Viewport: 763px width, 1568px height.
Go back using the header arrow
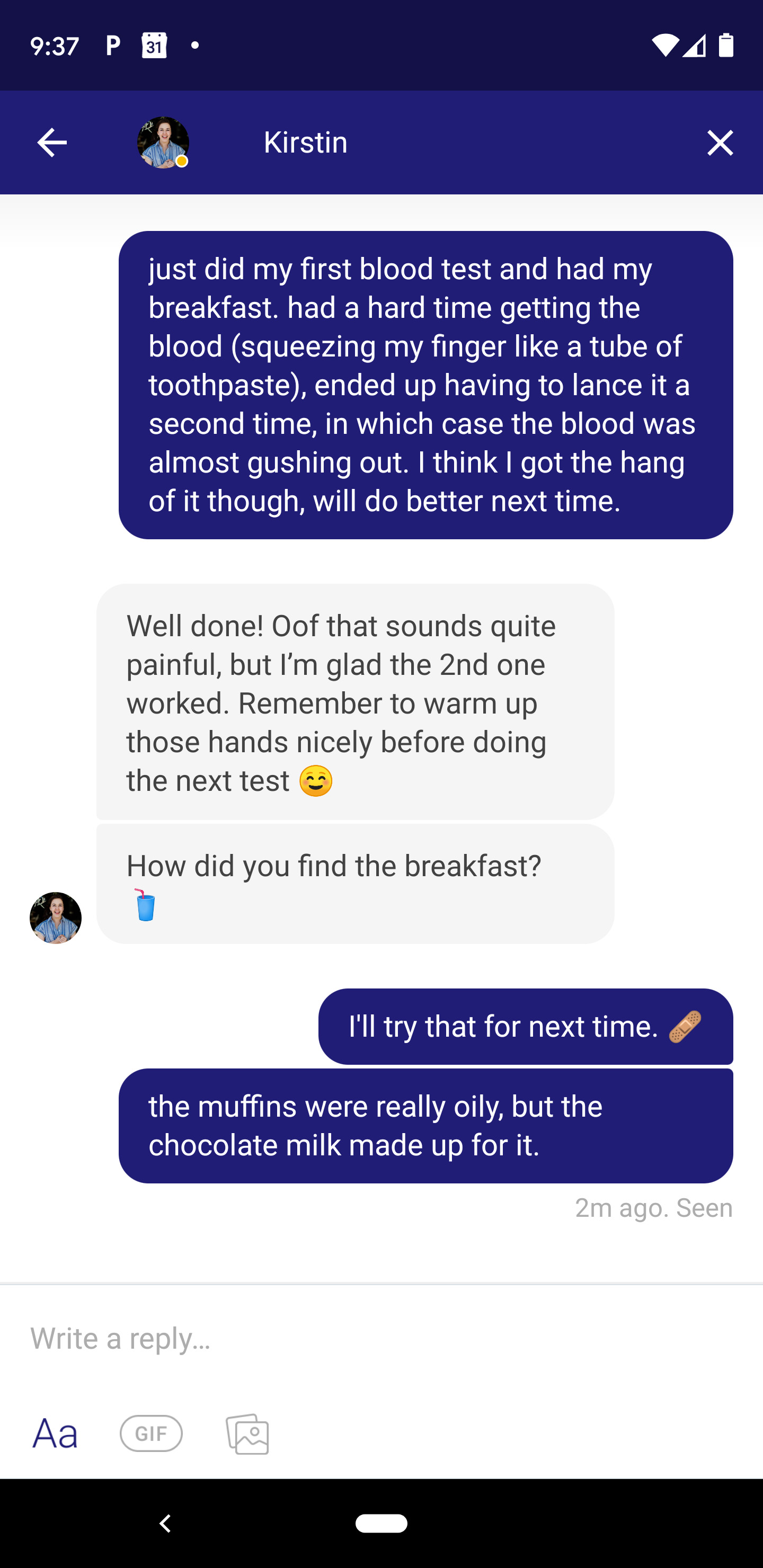(x=52, y=143)
